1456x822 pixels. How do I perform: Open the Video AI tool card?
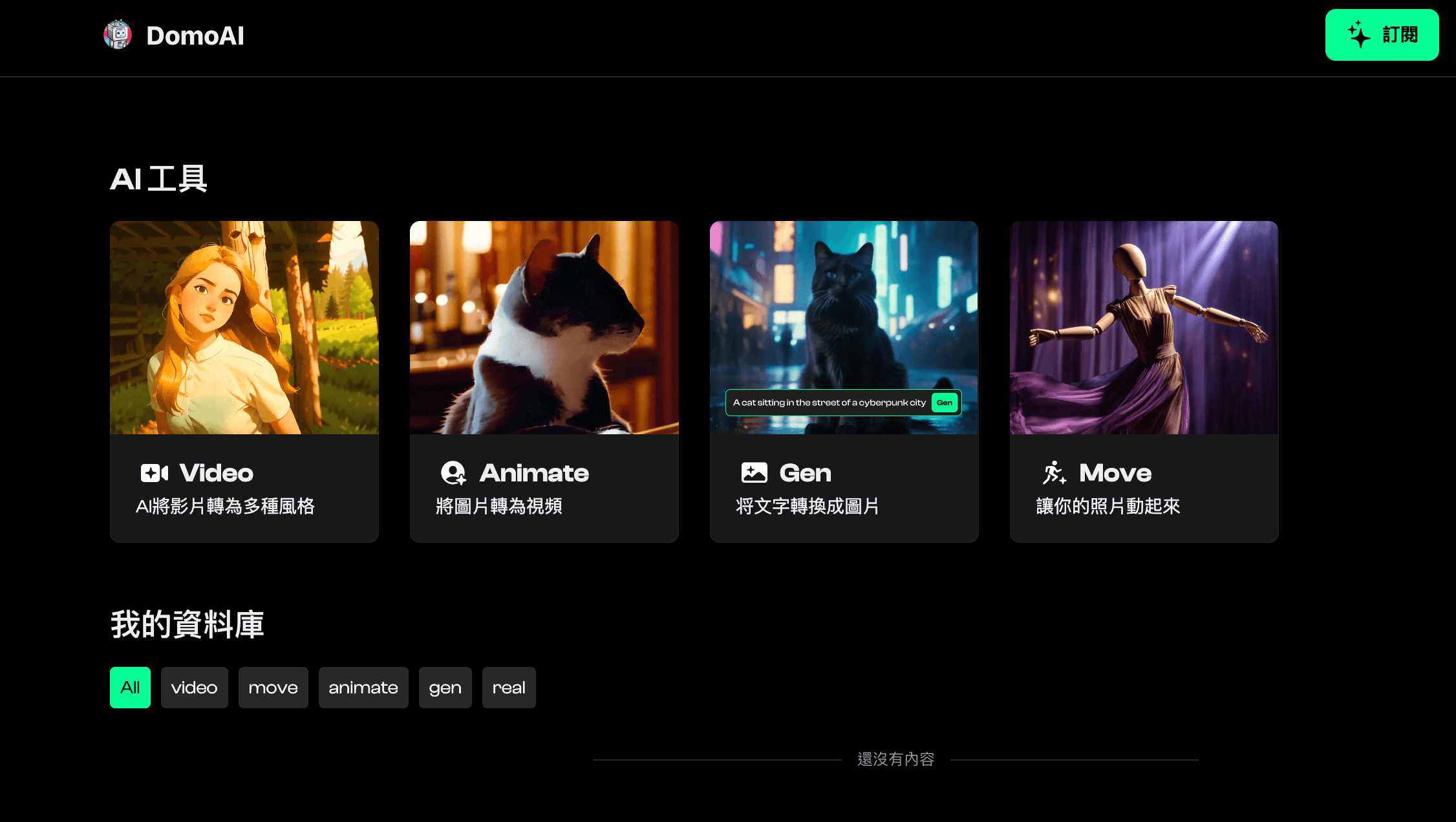pyautogui.click(x=244, y=381)
